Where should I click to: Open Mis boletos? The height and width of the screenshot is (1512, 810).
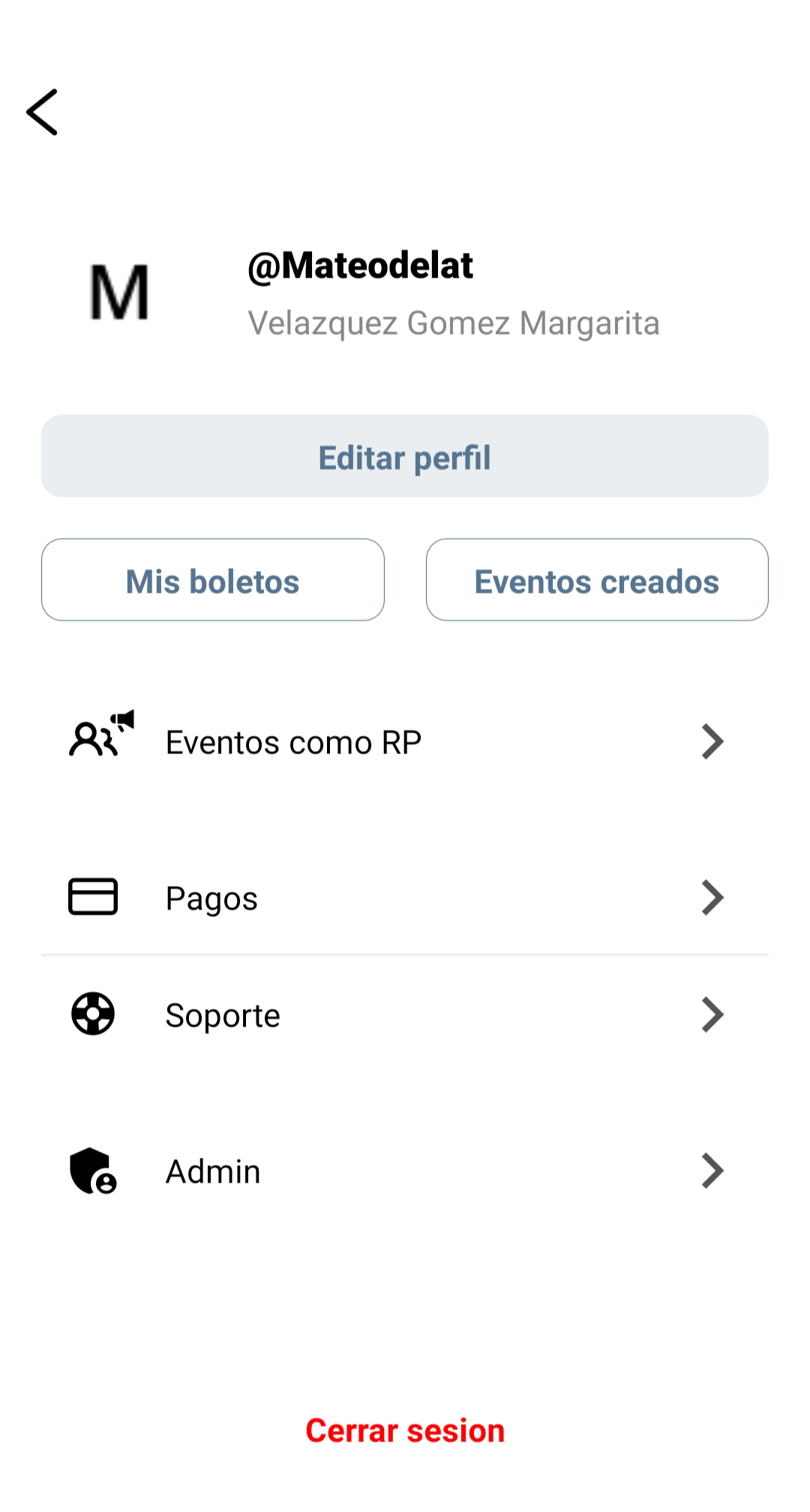point(213,580)
